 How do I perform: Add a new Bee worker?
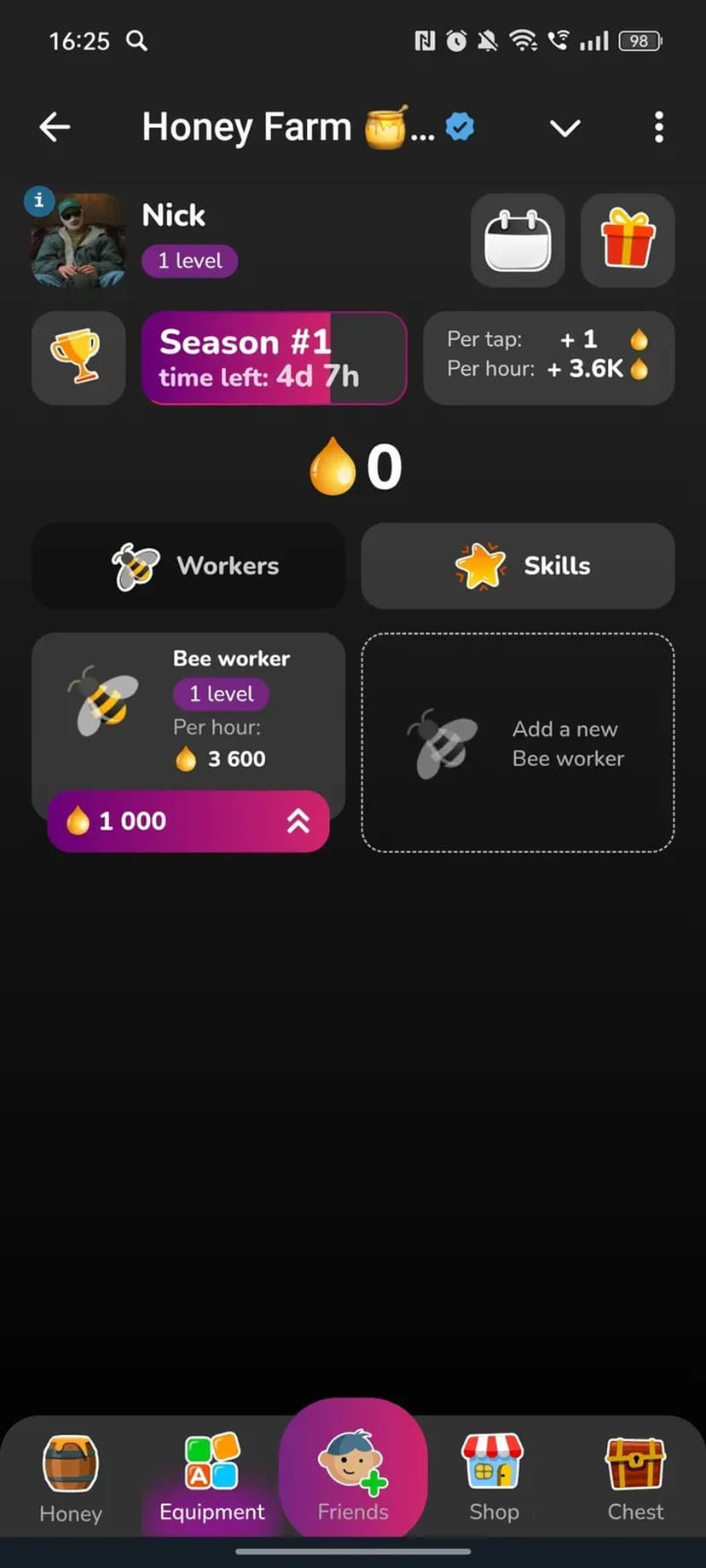coord(518,743)
